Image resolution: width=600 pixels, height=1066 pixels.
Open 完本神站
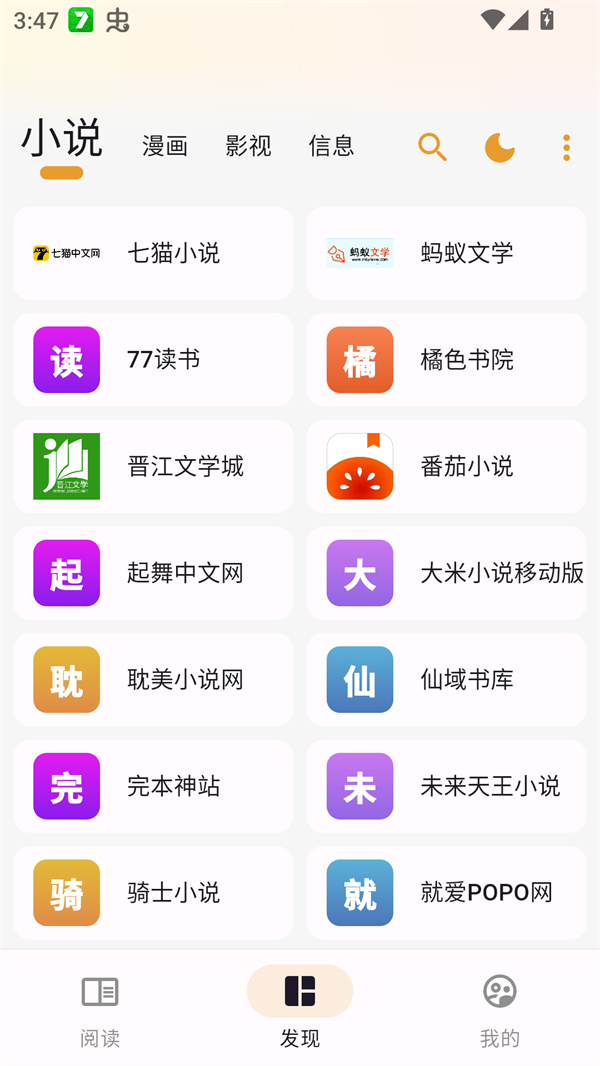pyautogui.click(x=153, y=786)
